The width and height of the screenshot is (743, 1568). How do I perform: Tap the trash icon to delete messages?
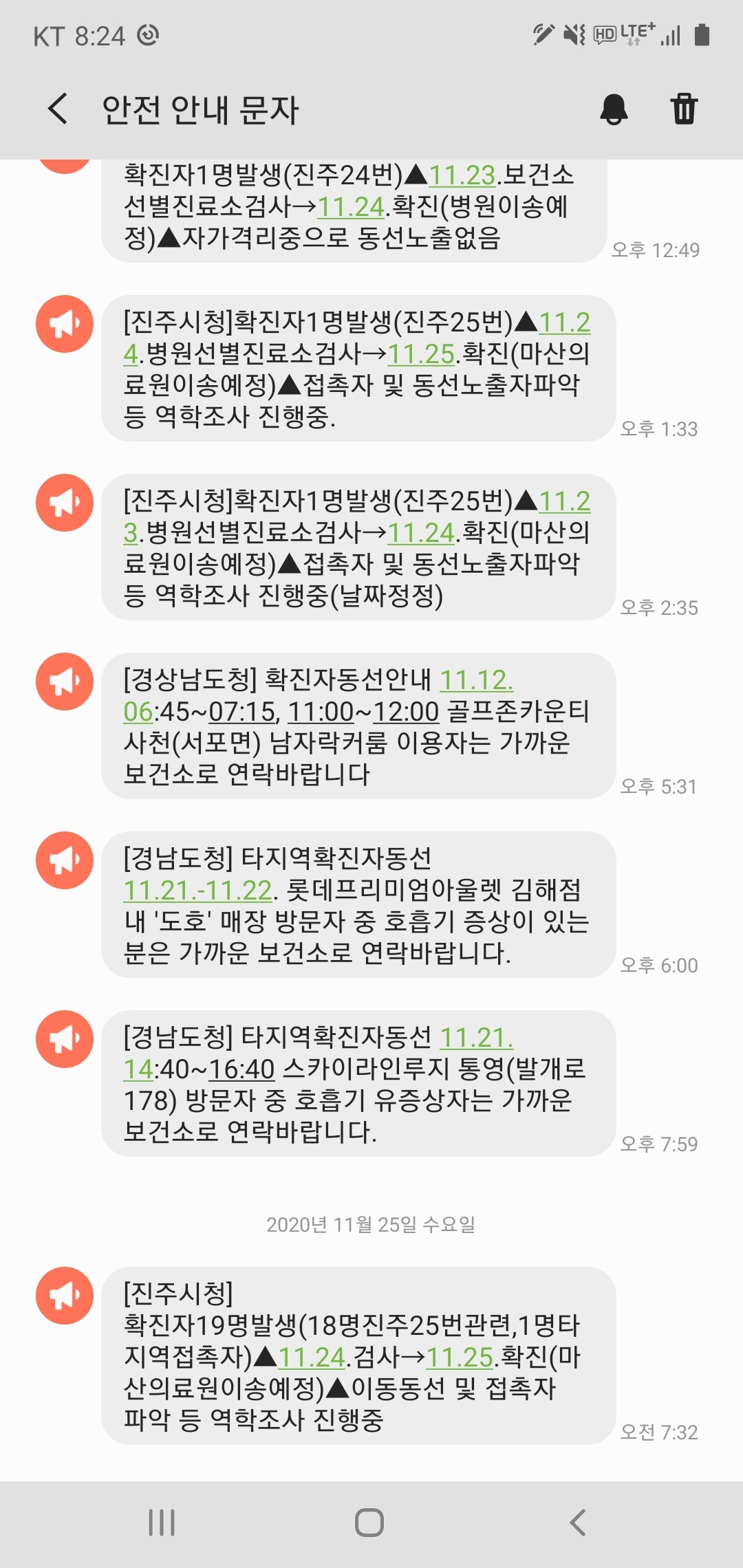tap(684, 109)
